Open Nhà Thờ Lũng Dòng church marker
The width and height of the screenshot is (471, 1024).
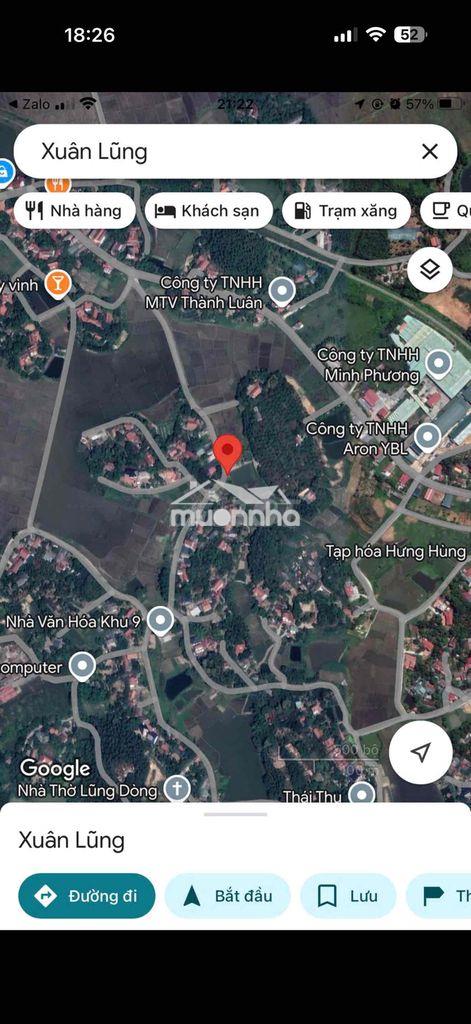[176, 789]
